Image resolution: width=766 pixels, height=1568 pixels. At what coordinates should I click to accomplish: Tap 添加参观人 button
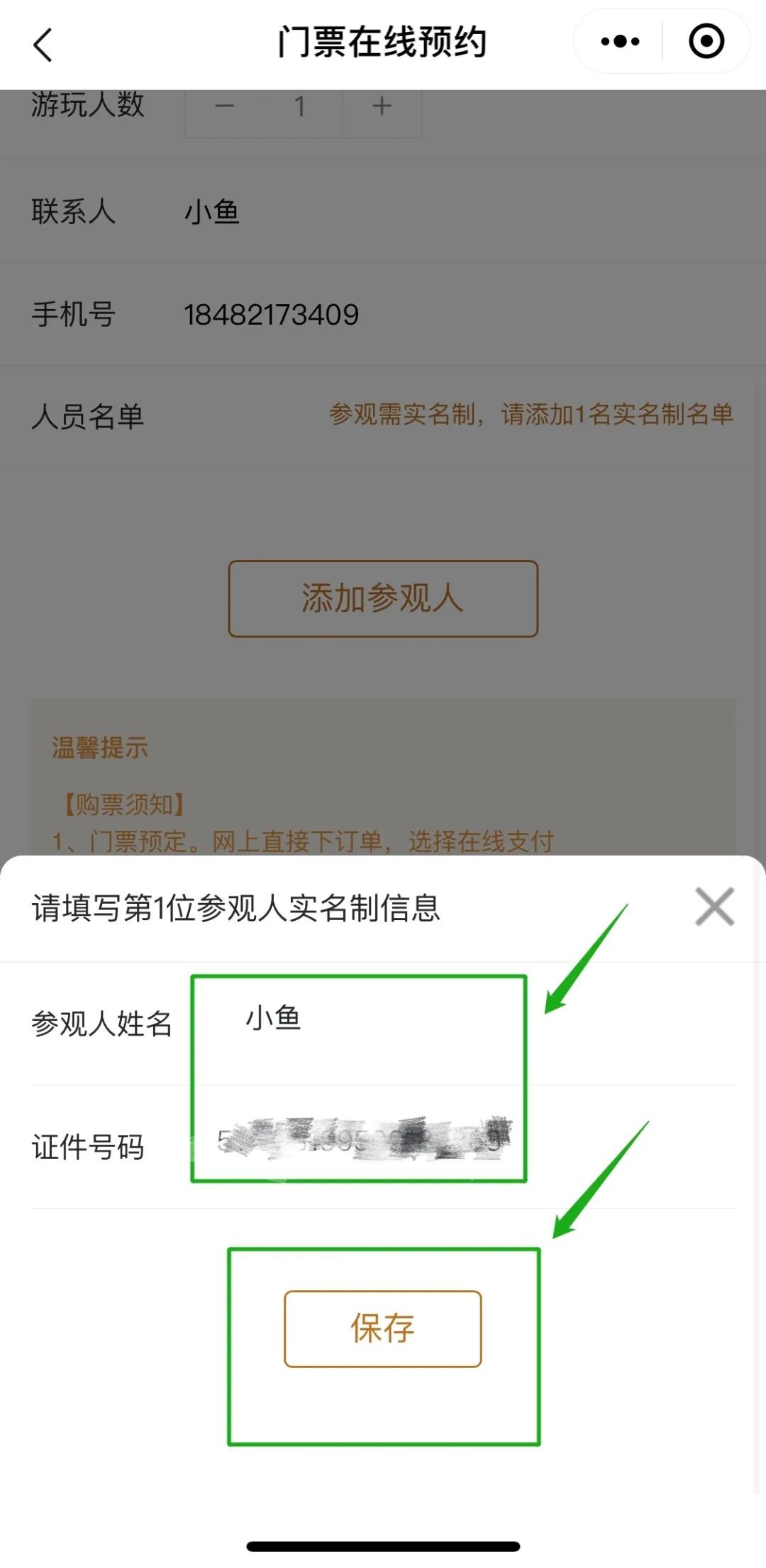tap(382, 599)
